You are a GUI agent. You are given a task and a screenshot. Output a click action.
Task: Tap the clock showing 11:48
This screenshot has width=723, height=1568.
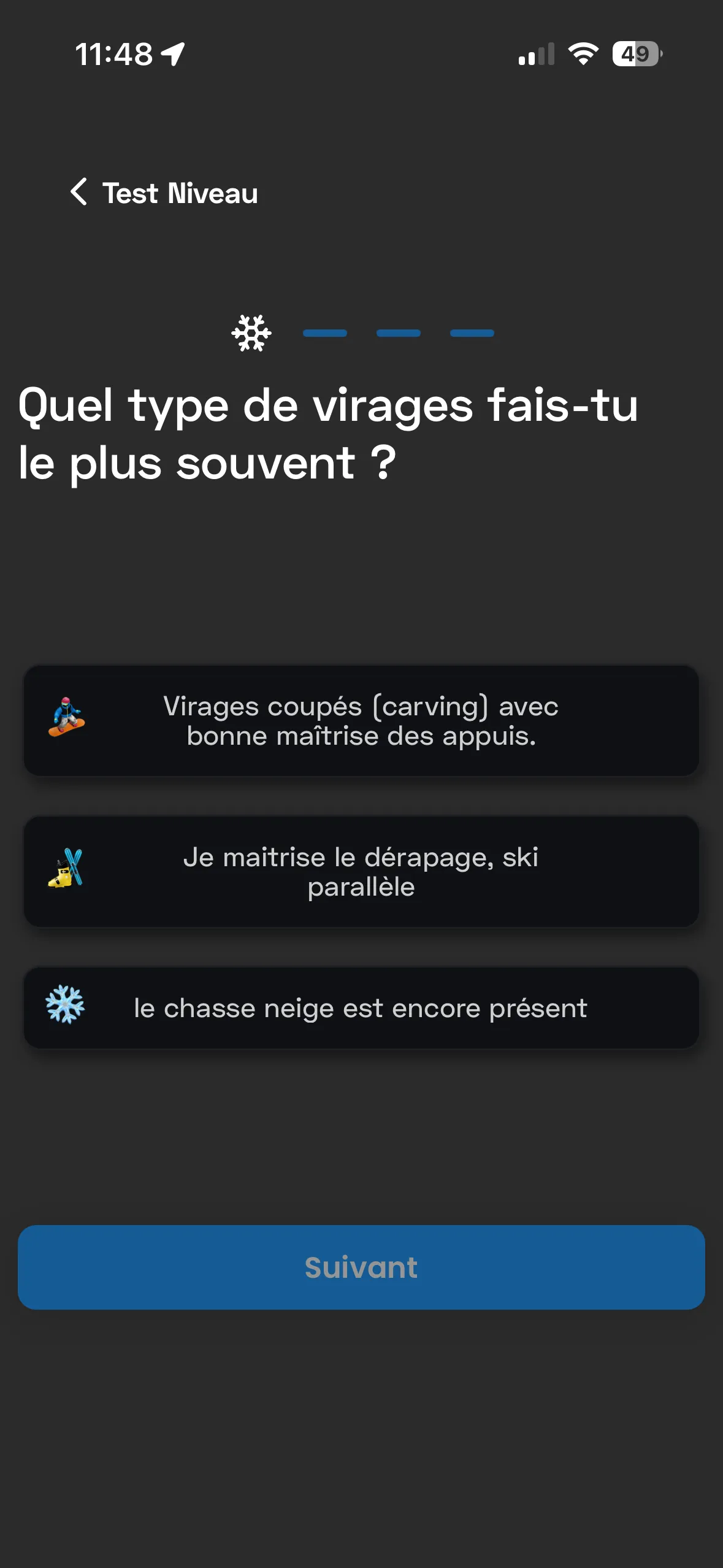pyautogui.click(x=113, y=54)
